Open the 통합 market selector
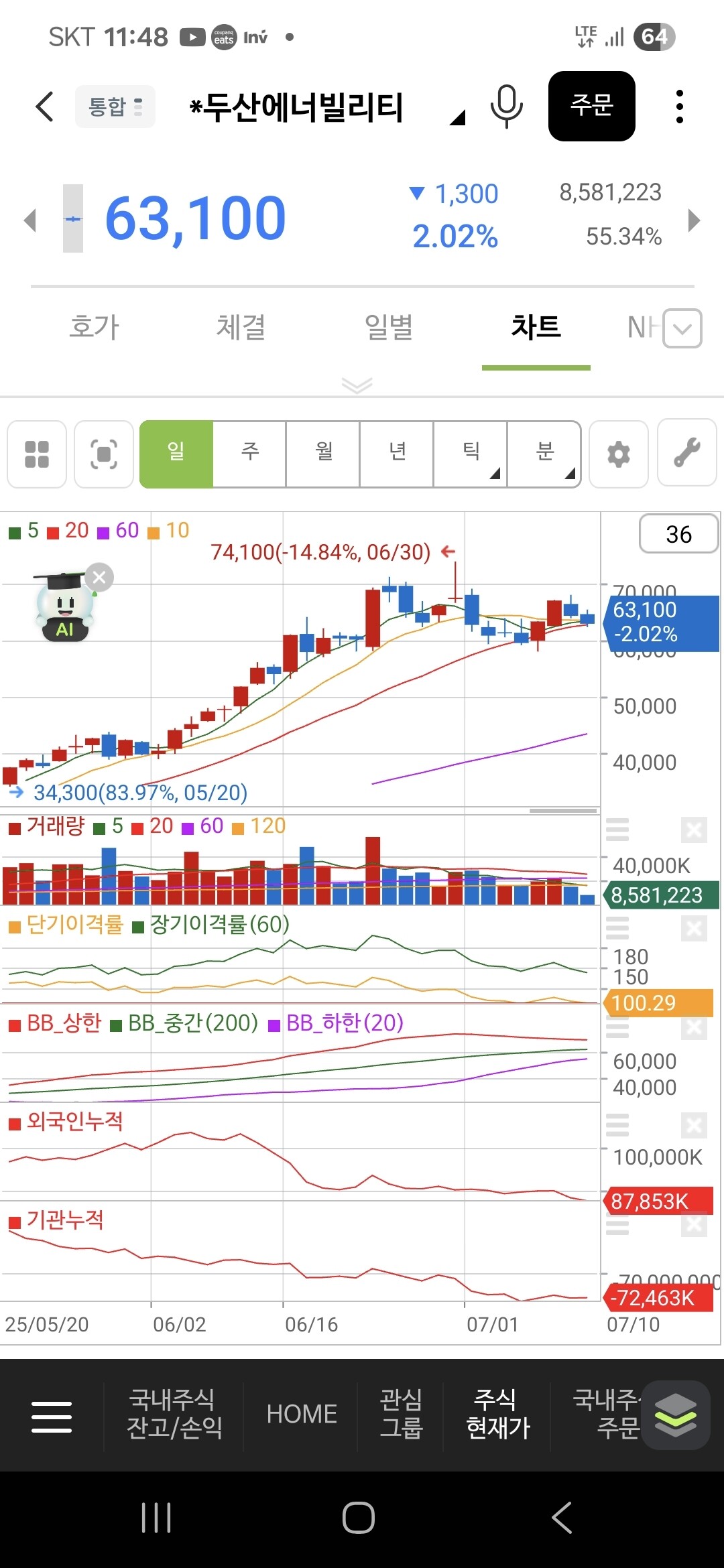This screenshot has height=1568, width=724. point(115,107)
